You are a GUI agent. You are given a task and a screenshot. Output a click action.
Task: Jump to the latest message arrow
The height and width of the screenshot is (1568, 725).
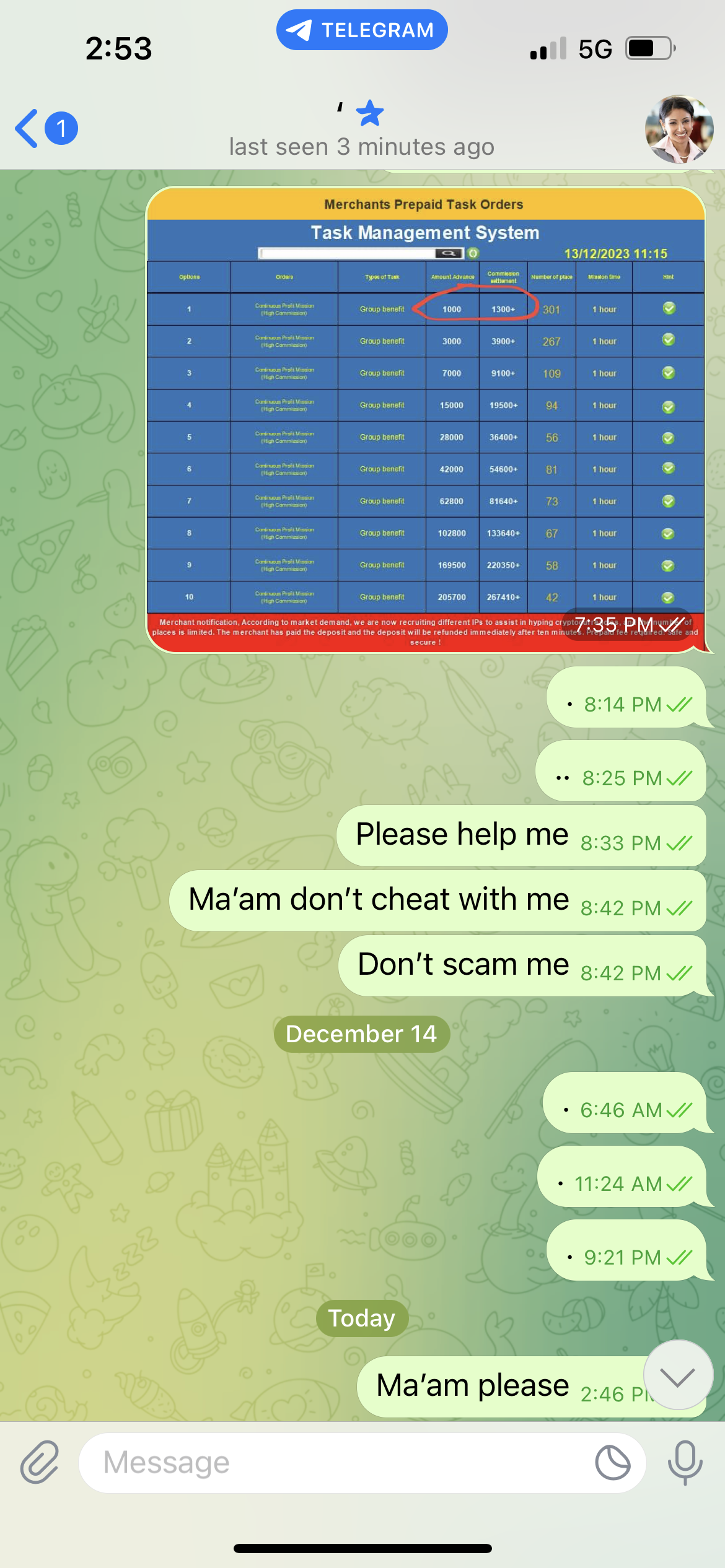coord(678,1377)
